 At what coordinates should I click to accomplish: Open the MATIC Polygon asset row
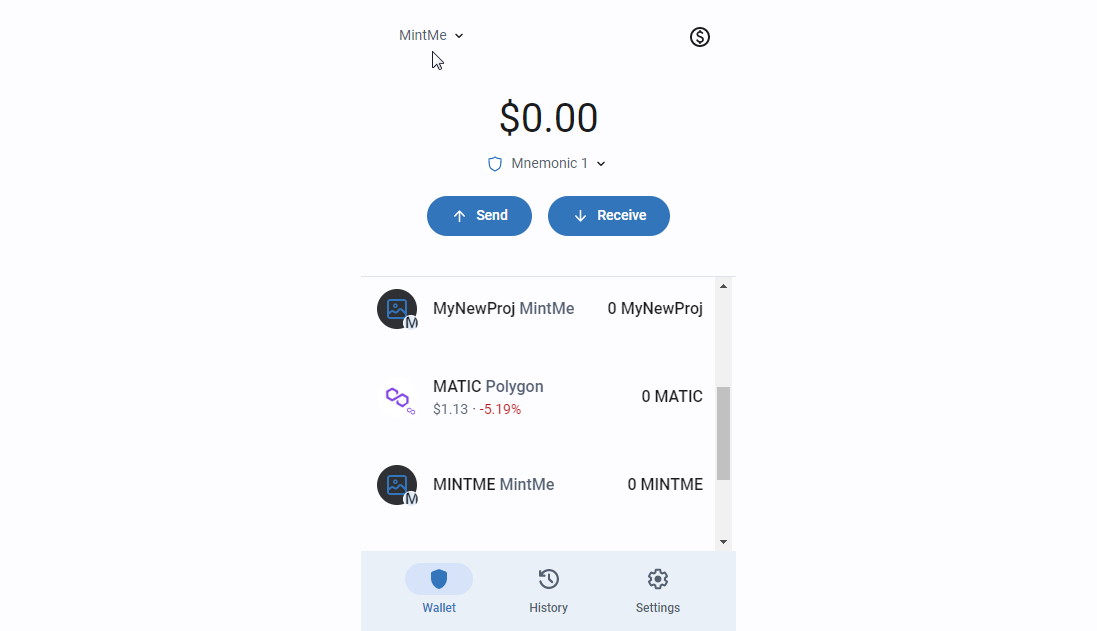click(x=539, y=397)
